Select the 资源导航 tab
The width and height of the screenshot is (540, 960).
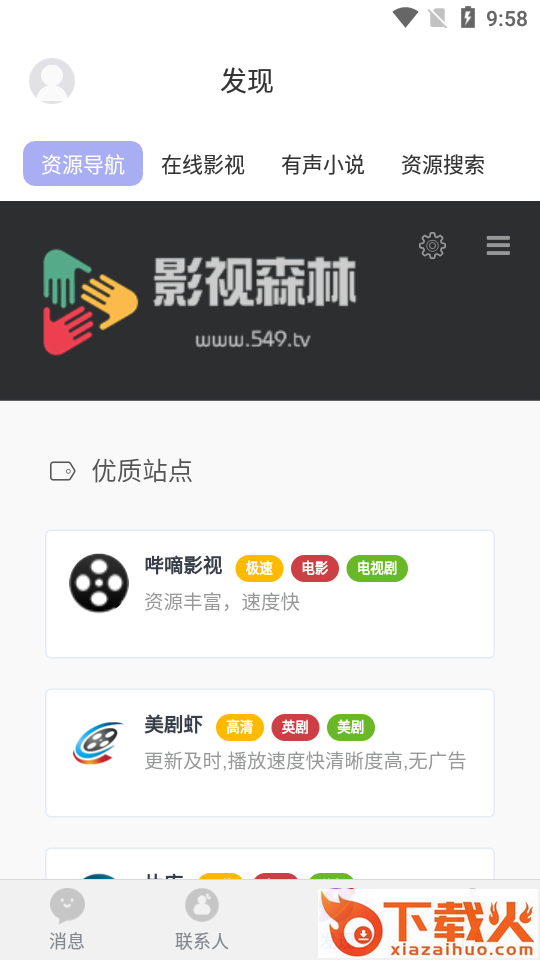click(x=83, y=164)
